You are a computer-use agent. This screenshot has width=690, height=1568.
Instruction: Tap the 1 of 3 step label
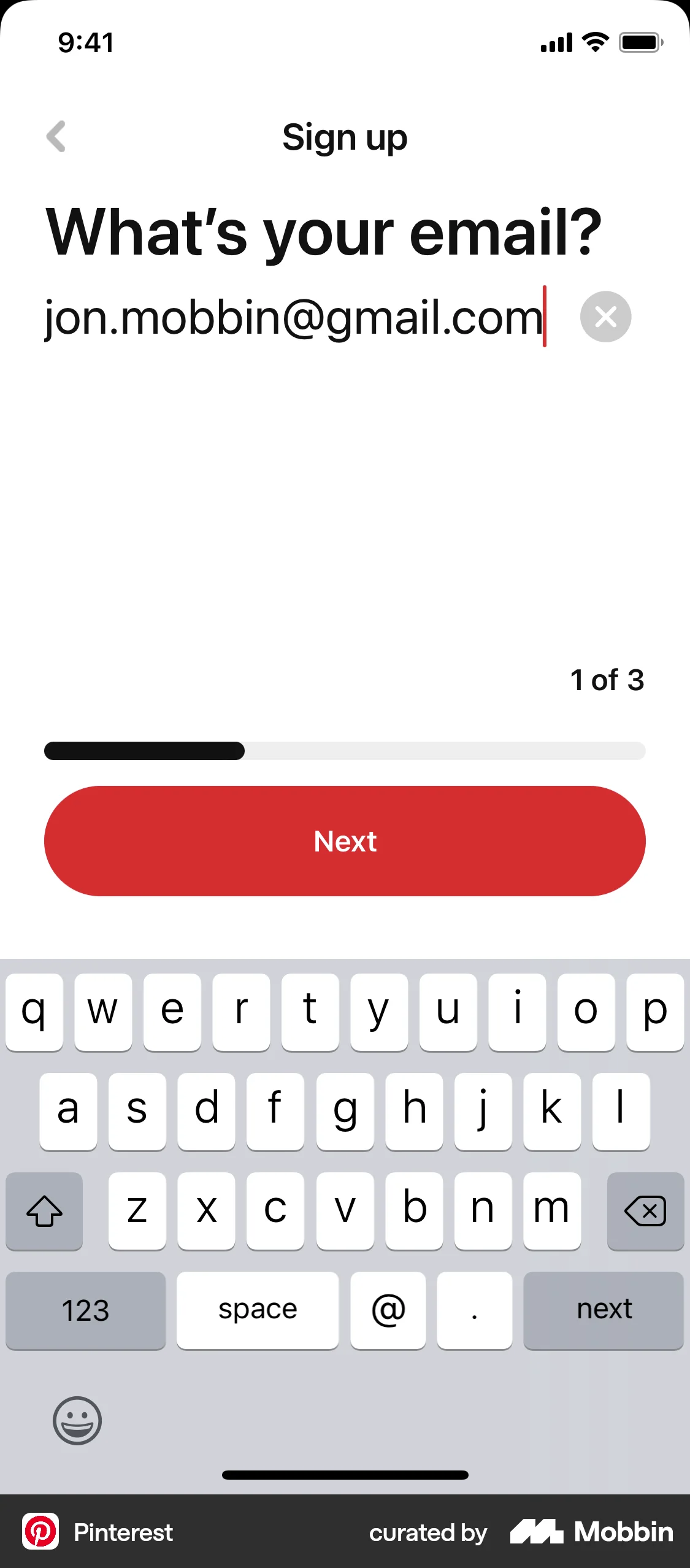tap(607, 680)
